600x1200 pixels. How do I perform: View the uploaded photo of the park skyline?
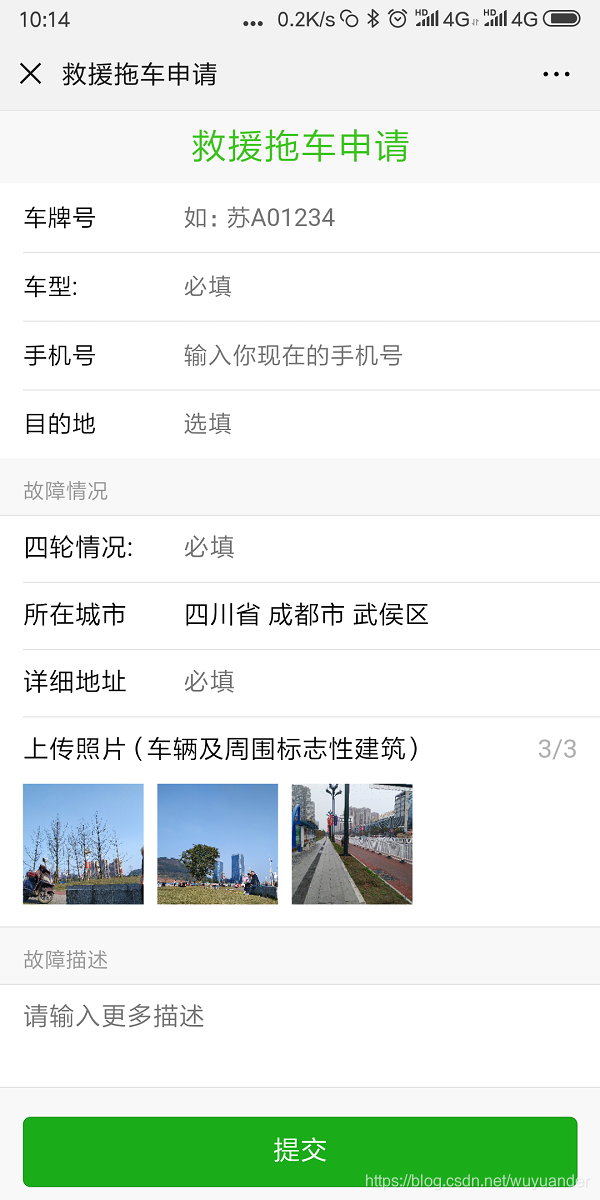tap(217, 844)
